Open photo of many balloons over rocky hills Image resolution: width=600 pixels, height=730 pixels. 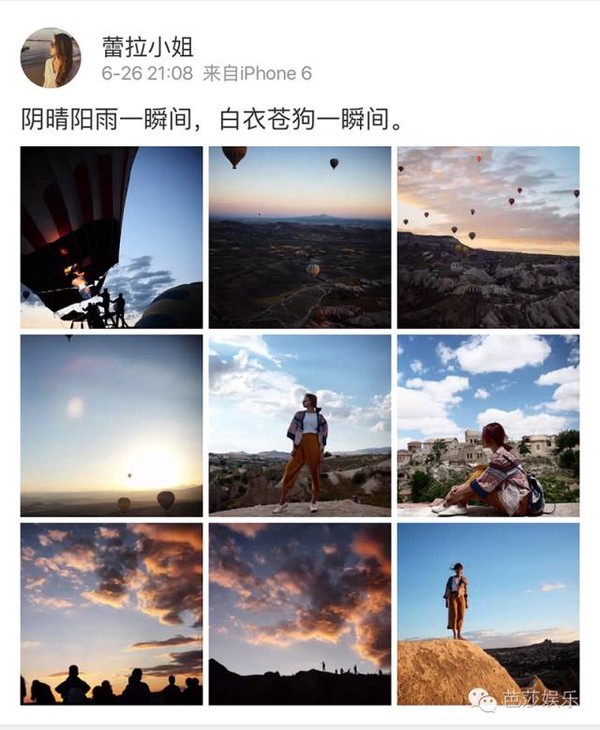(487, 237)
